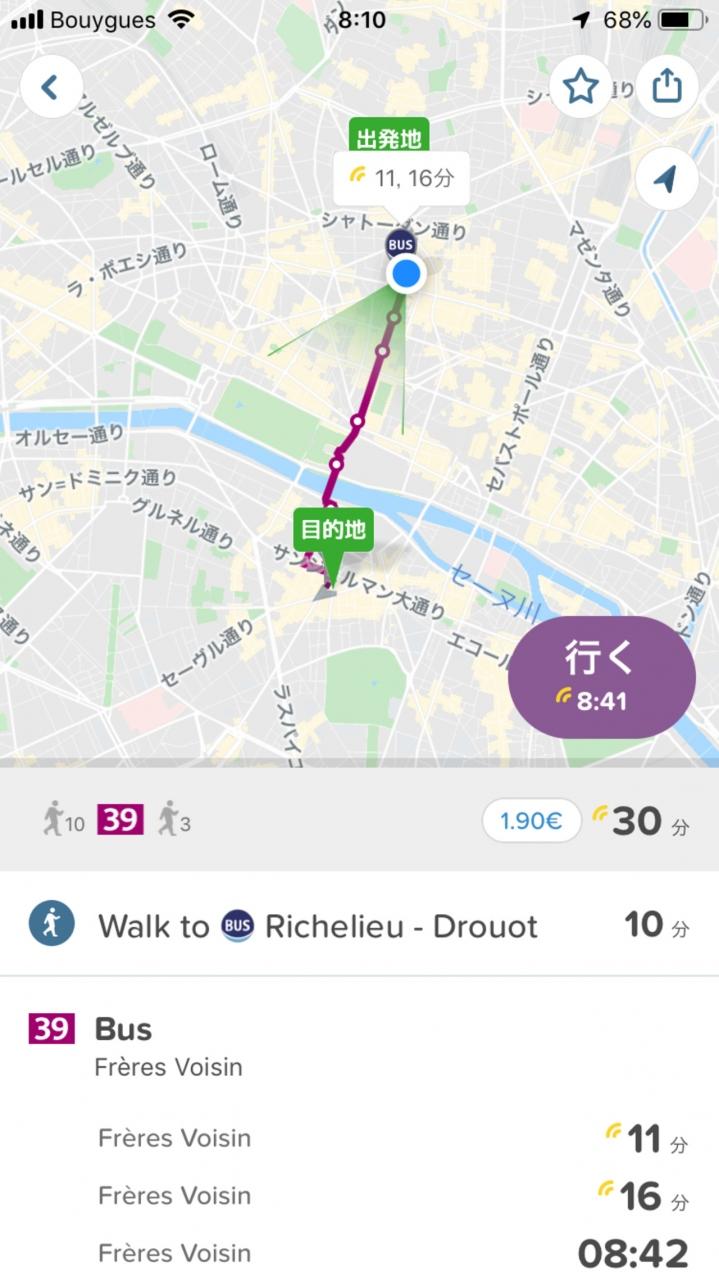This screenshot has width=719, height=1280.
Task: Select the 08:42 Frères Voisin departure
Action: [x=359, y=1253]
